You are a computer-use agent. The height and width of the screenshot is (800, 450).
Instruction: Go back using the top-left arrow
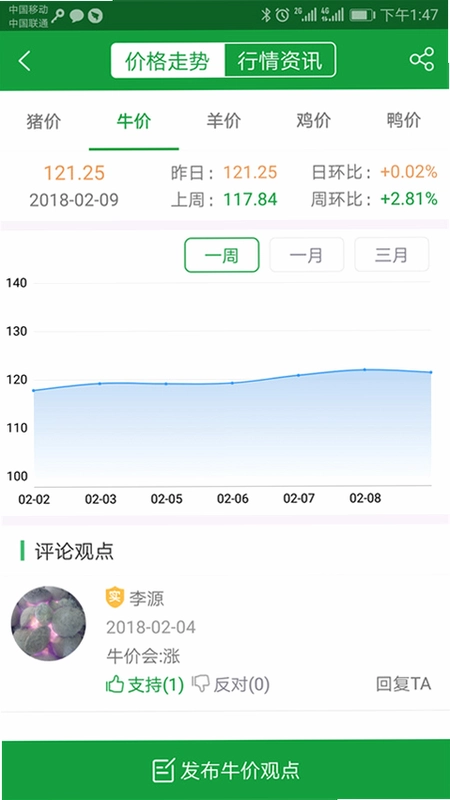24,61
